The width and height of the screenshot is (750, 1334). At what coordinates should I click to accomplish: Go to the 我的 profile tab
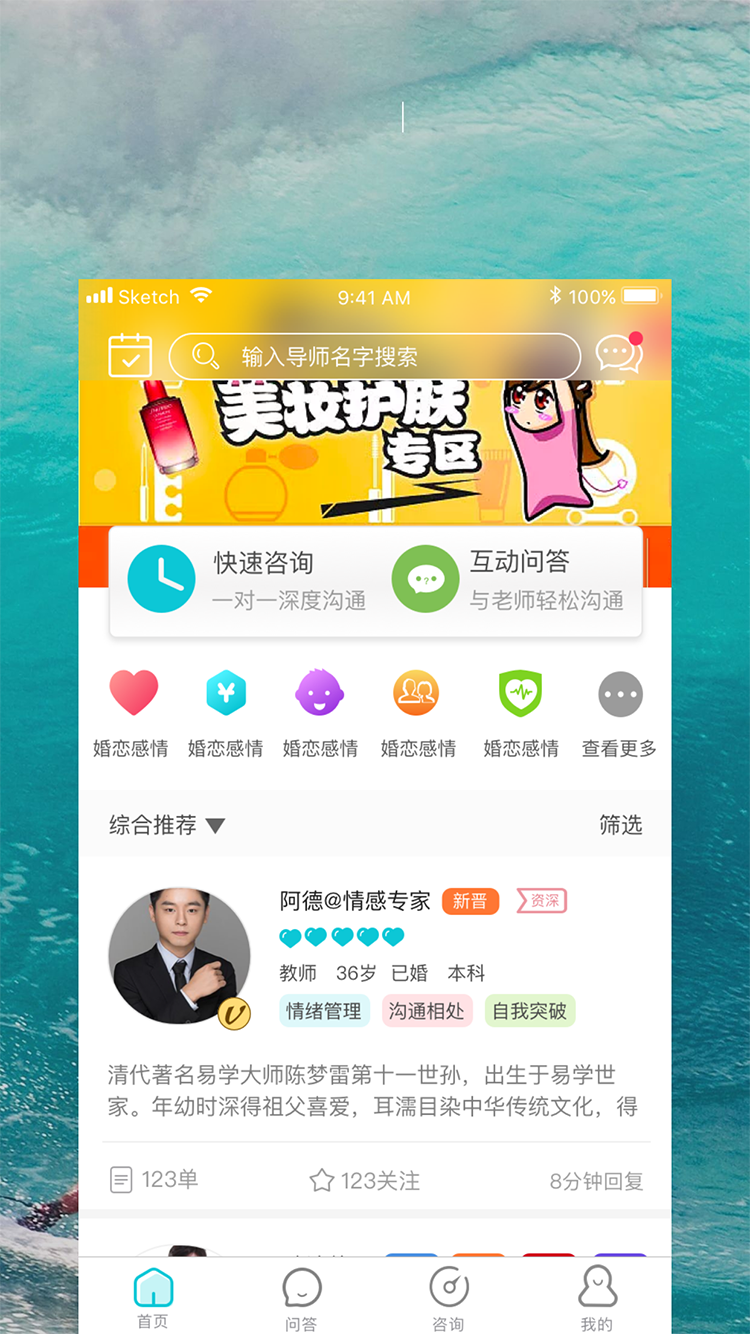597,1298
